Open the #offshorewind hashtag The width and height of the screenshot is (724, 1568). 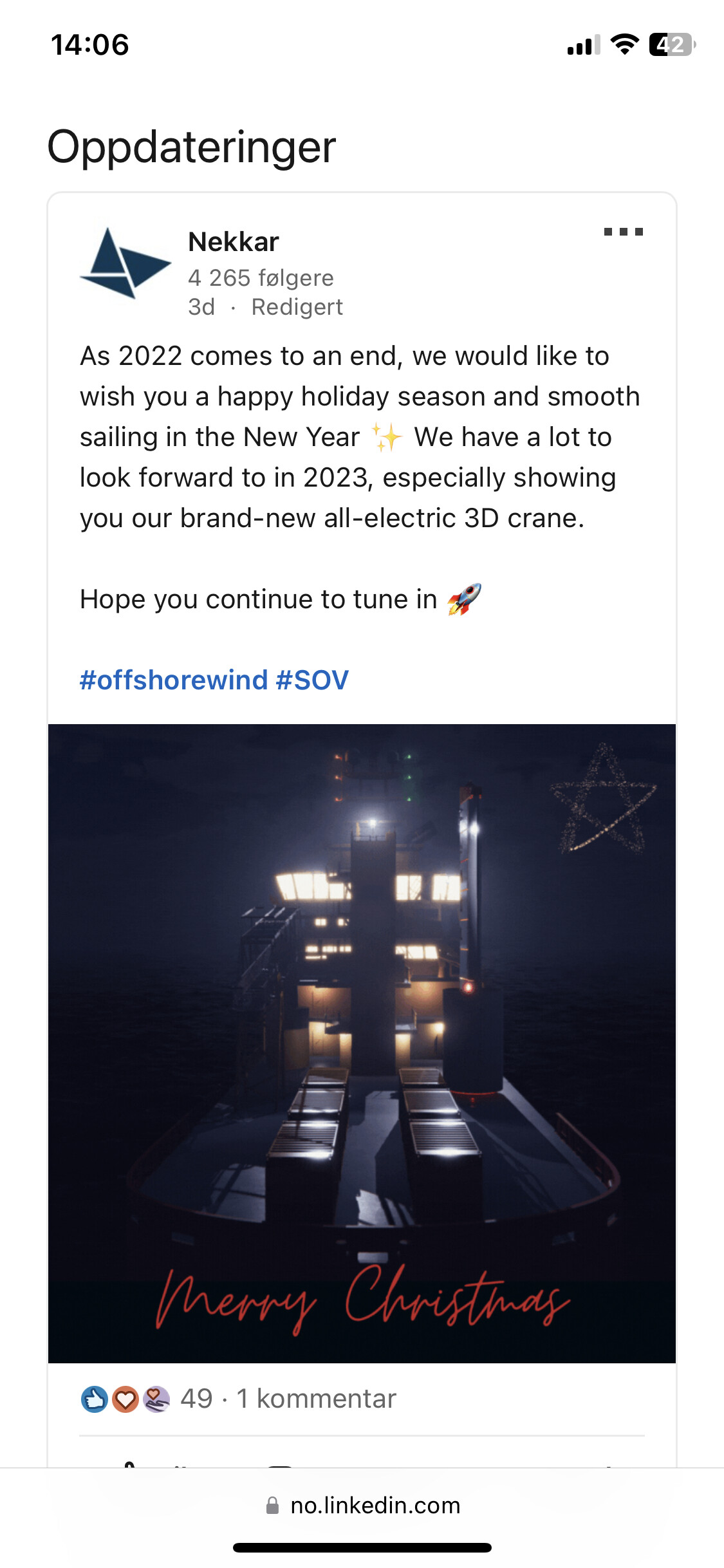click(174, 680)
